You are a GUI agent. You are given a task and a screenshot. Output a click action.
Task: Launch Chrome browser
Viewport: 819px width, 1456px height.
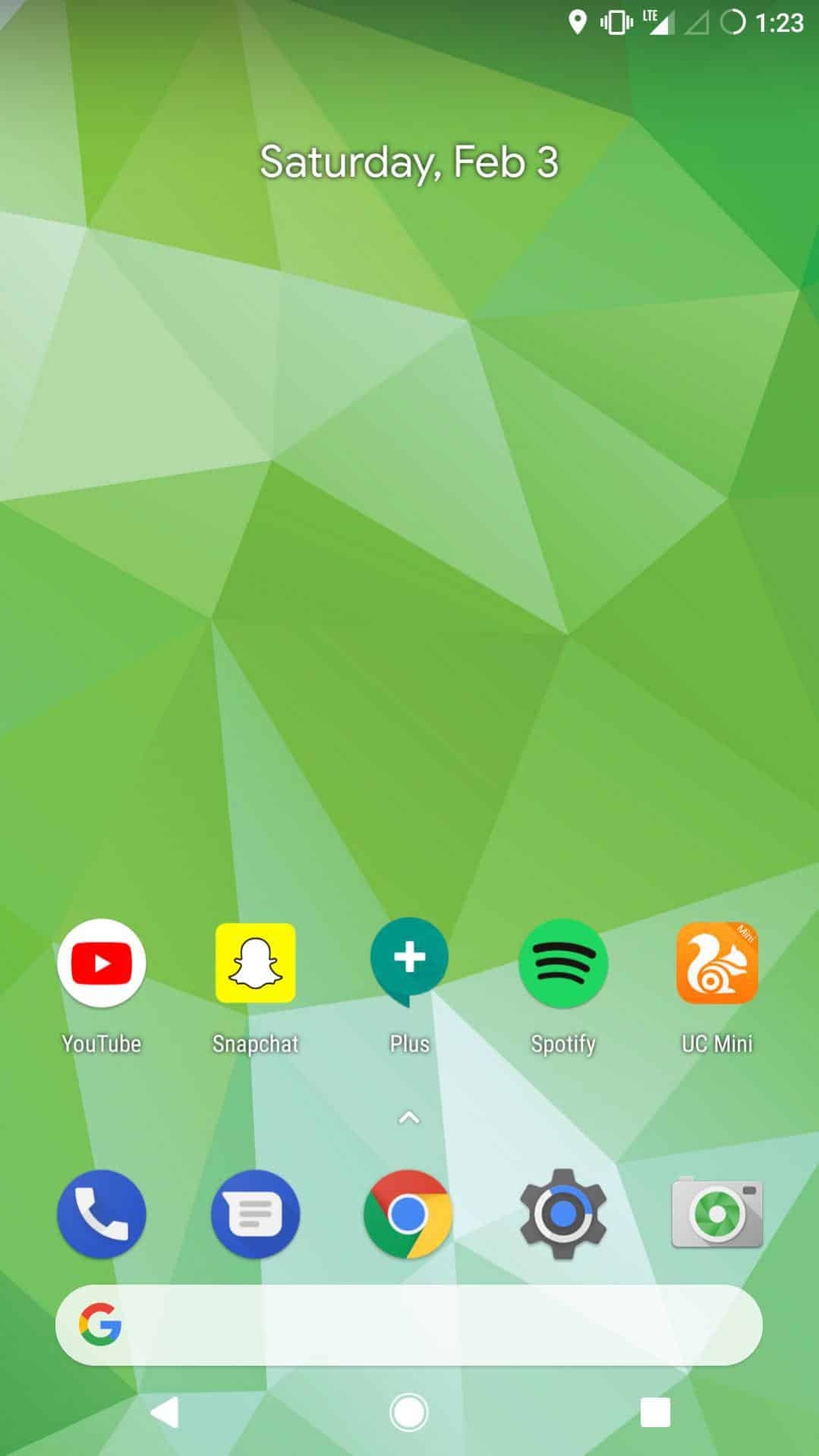[409, 1214]
